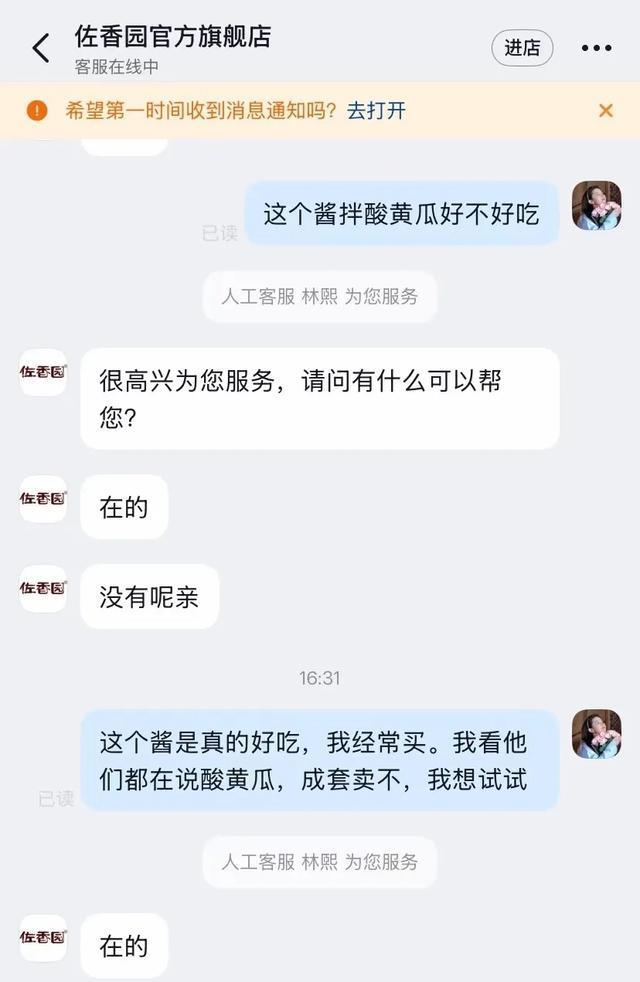Tap the 进店 button to enter store
The width and height of the screenshot is (640, 982).
pyautogui.click(x=522, y=48)
